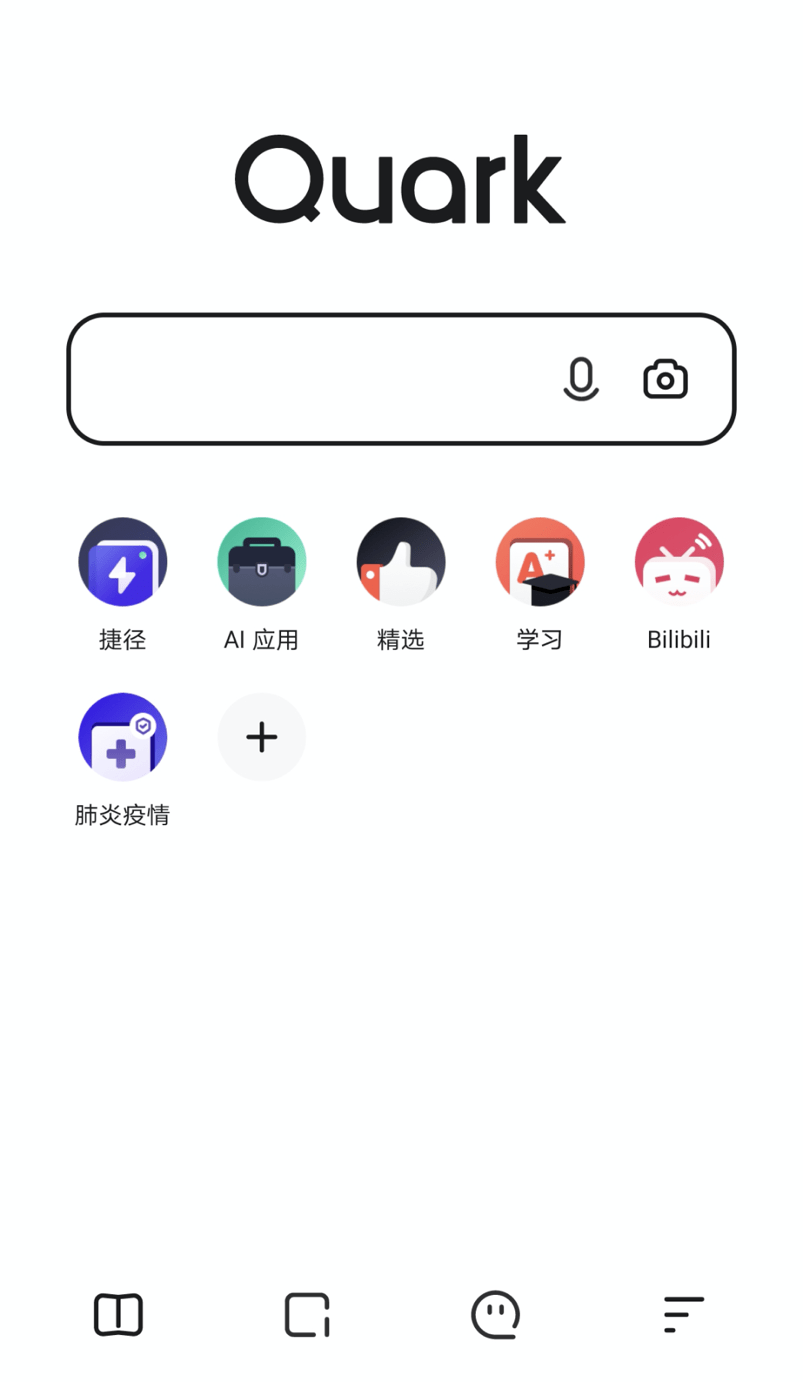The image size is (803, 1382).
Task: Open the 精选 shortcut
Action: pos(401,562)
